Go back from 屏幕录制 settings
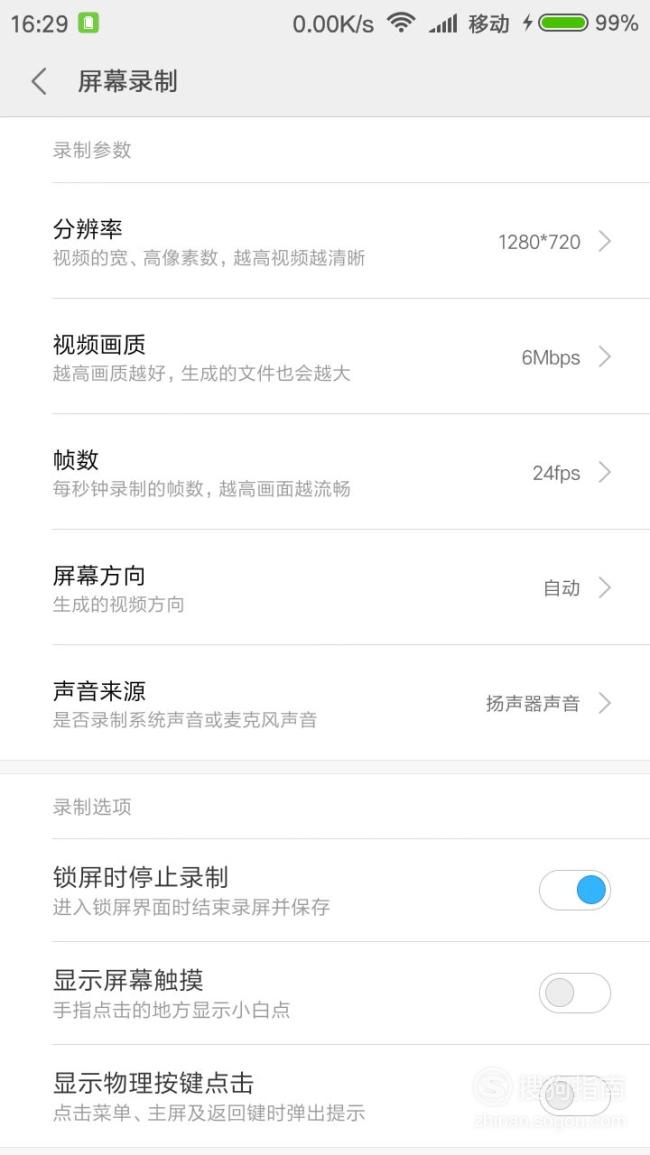Screen dimensions: 650x1155 click(x=39, y=81)
